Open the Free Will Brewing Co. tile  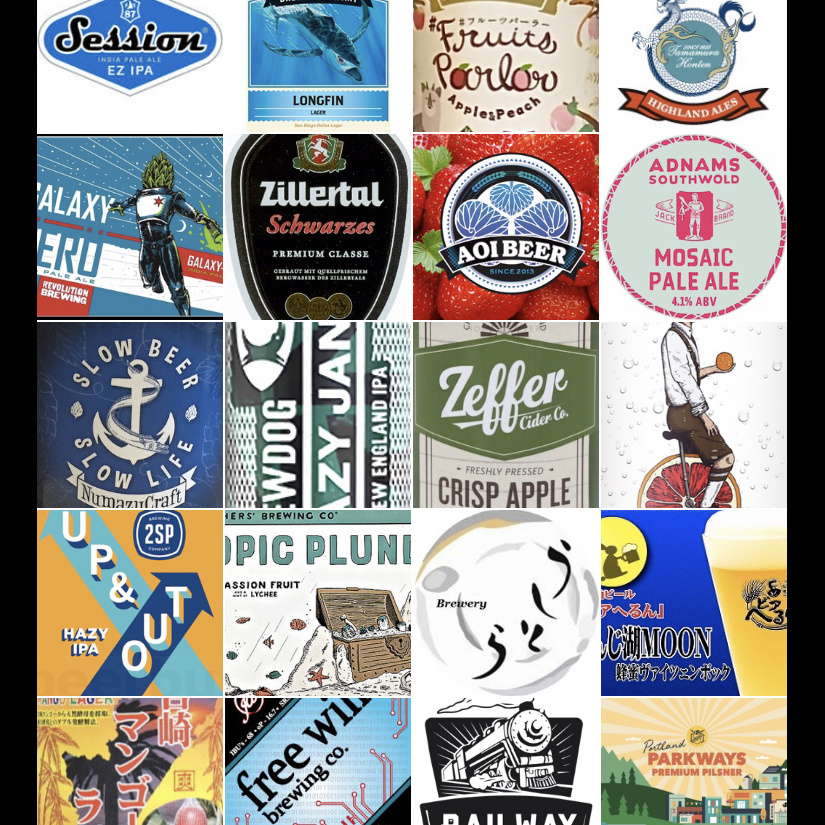coord(317,761)
